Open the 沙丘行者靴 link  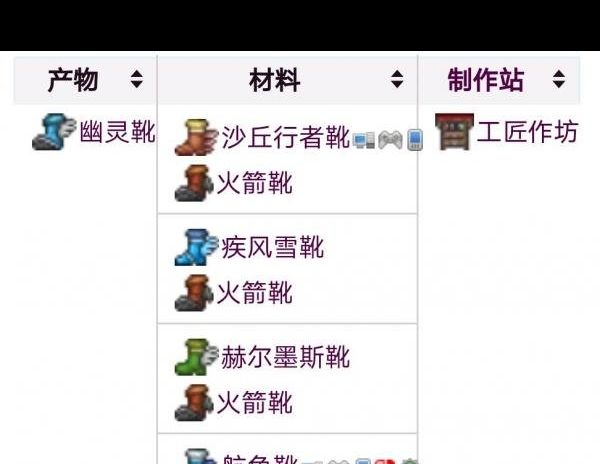[285, 137]
